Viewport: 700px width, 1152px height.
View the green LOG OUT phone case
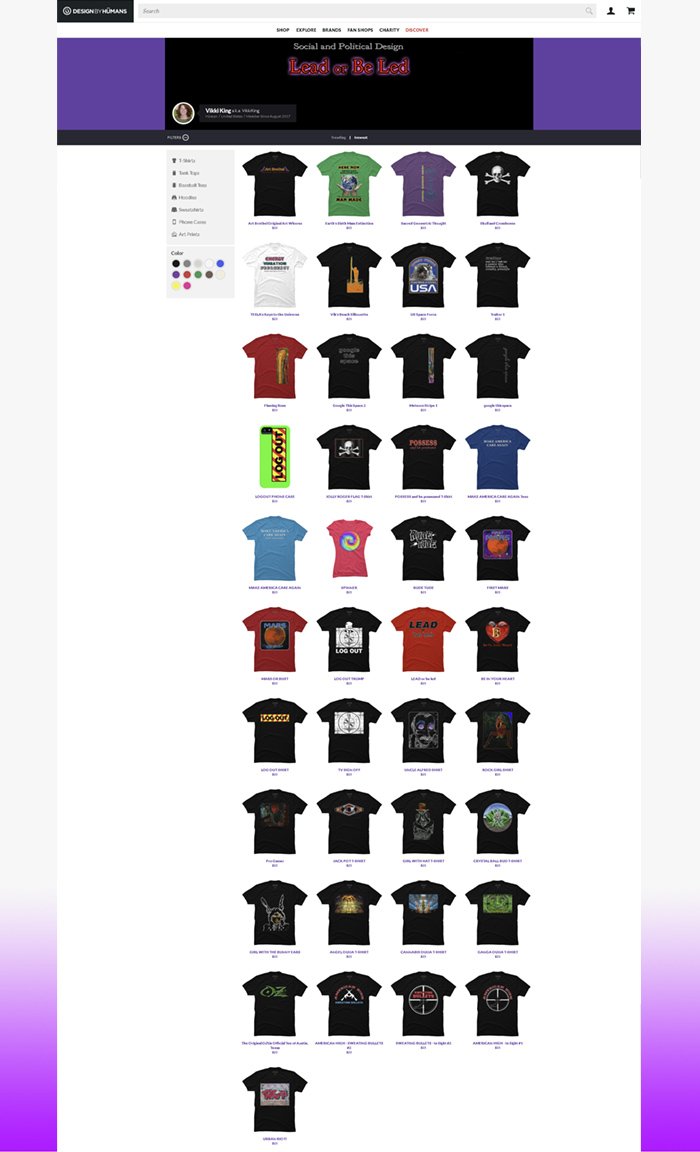click(x=275, y=457)
